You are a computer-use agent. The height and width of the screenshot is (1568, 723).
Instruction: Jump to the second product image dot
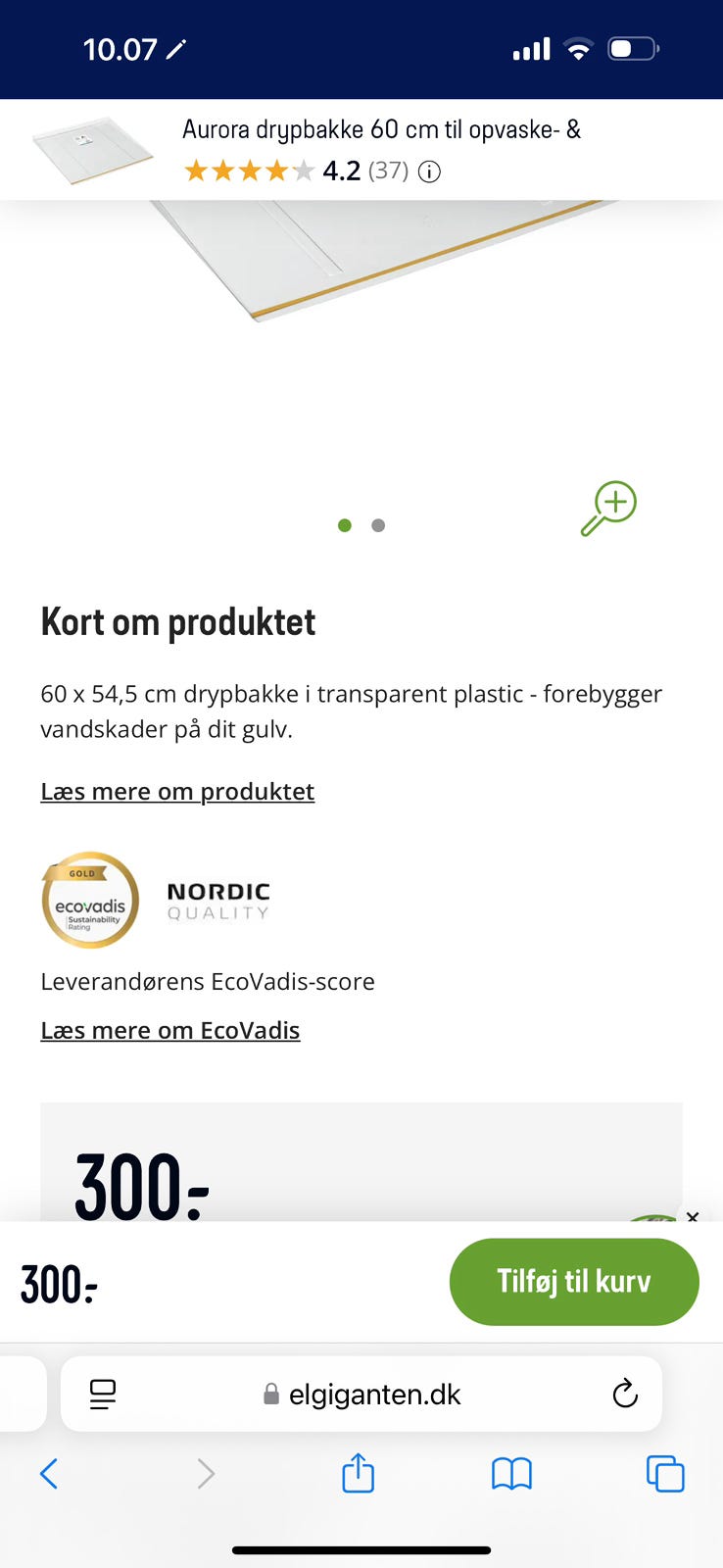pos(378,526)
